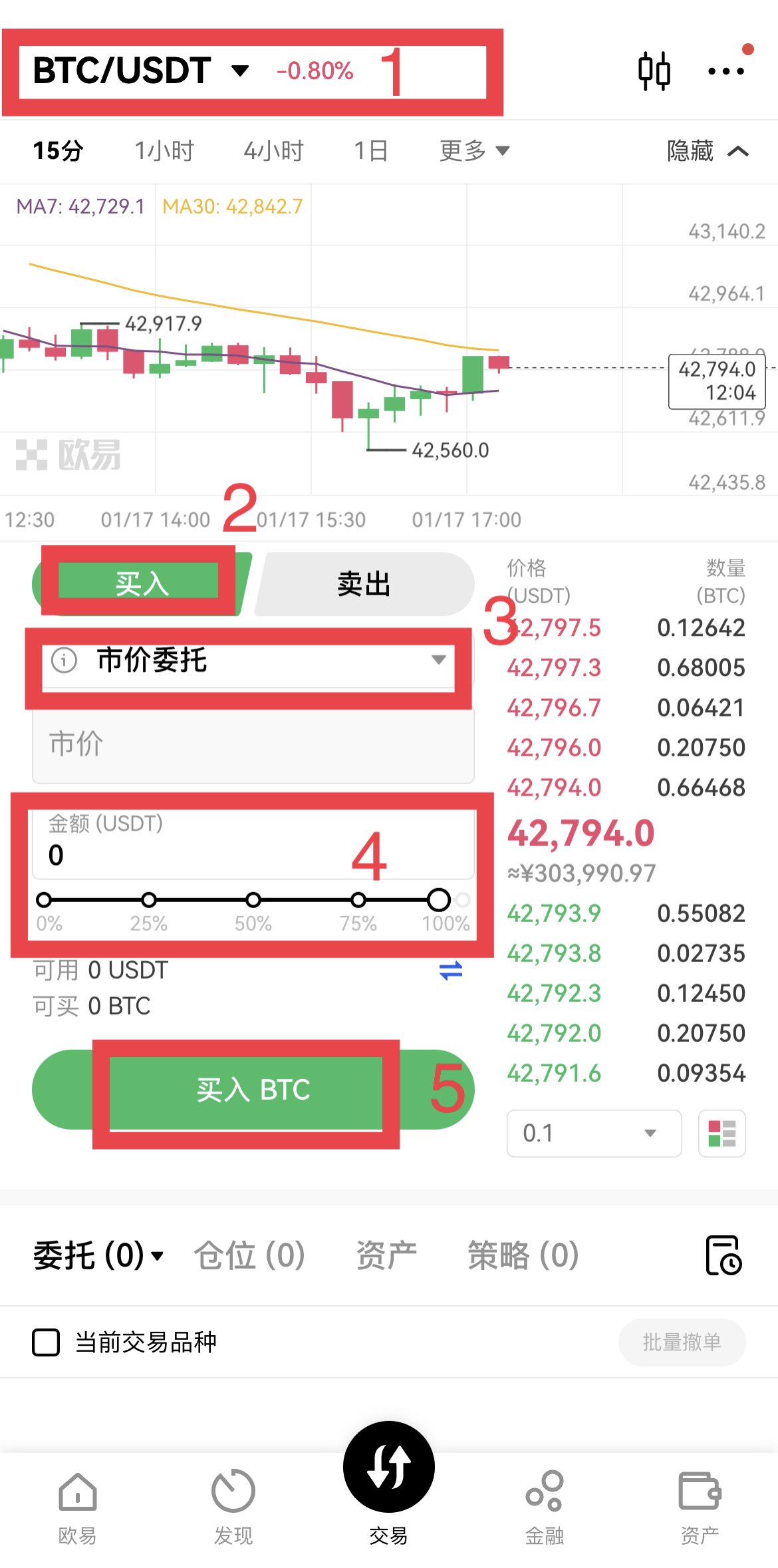
Task: Switch to the 仓位 (0) tab
Action: tap(249, 1255)
